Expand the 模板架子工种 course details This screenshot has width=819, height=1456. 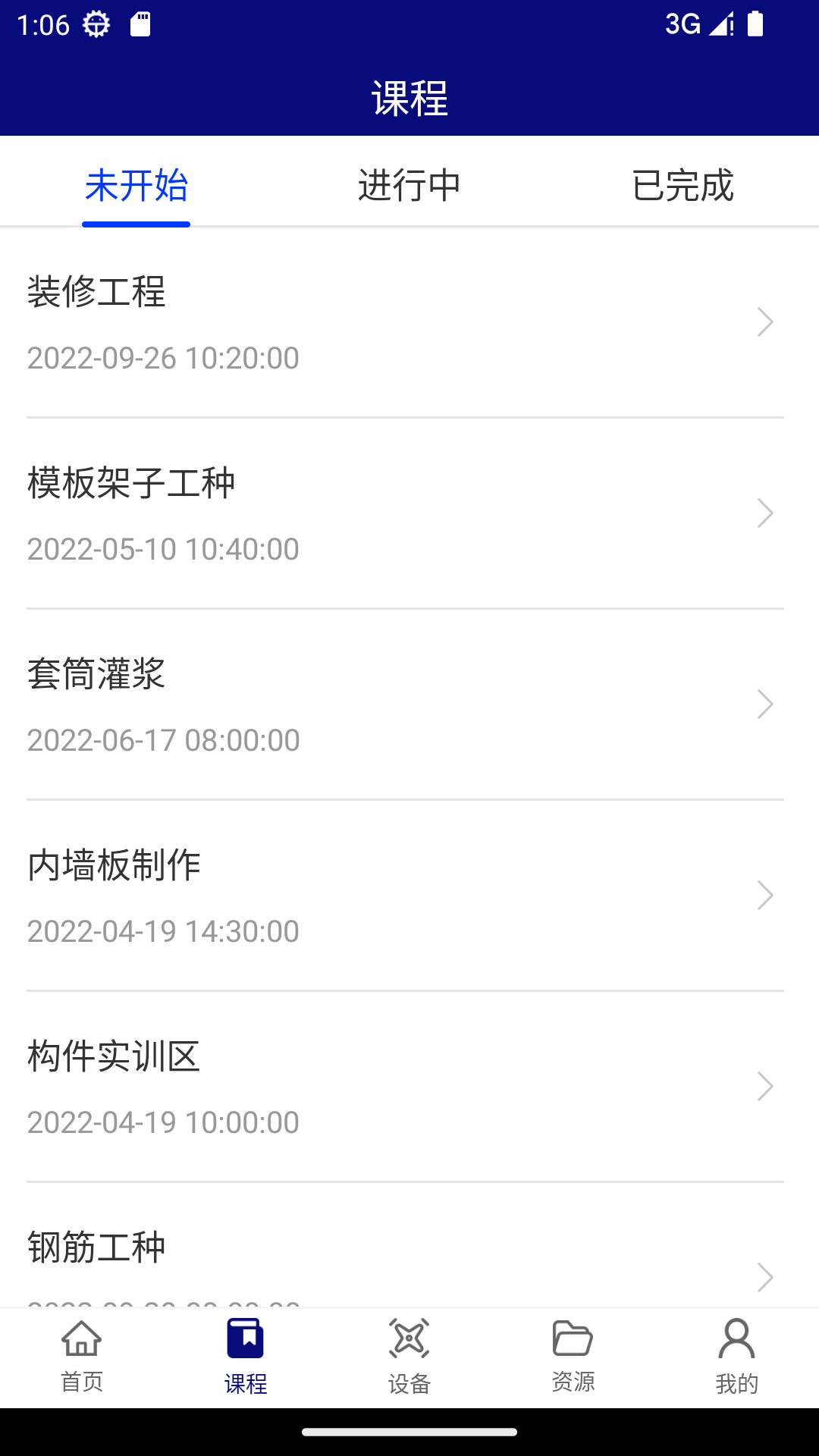tap(765, 513)
